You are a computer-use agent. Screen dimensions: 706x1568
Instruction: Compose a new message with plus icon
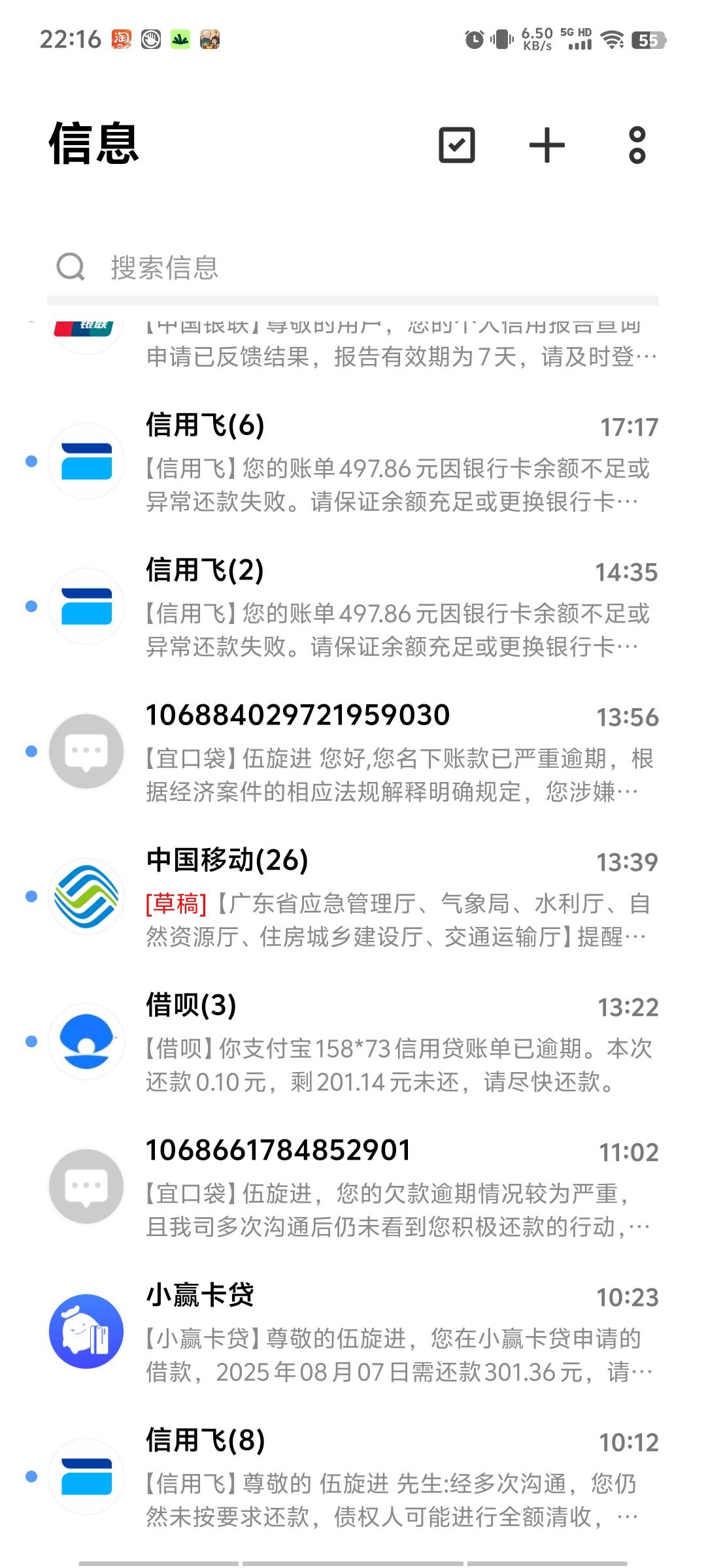546,145
